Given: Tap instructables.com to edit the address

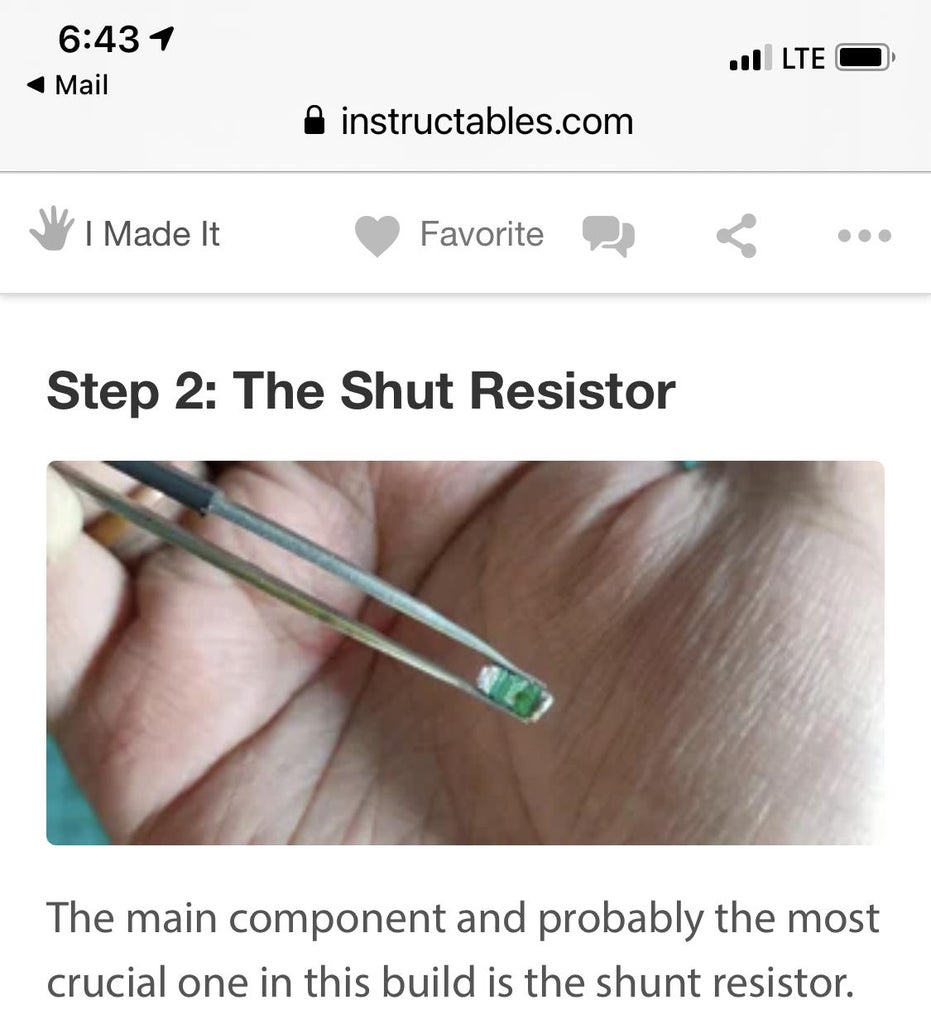Looking at the screenshot, I should coord(487,120).
